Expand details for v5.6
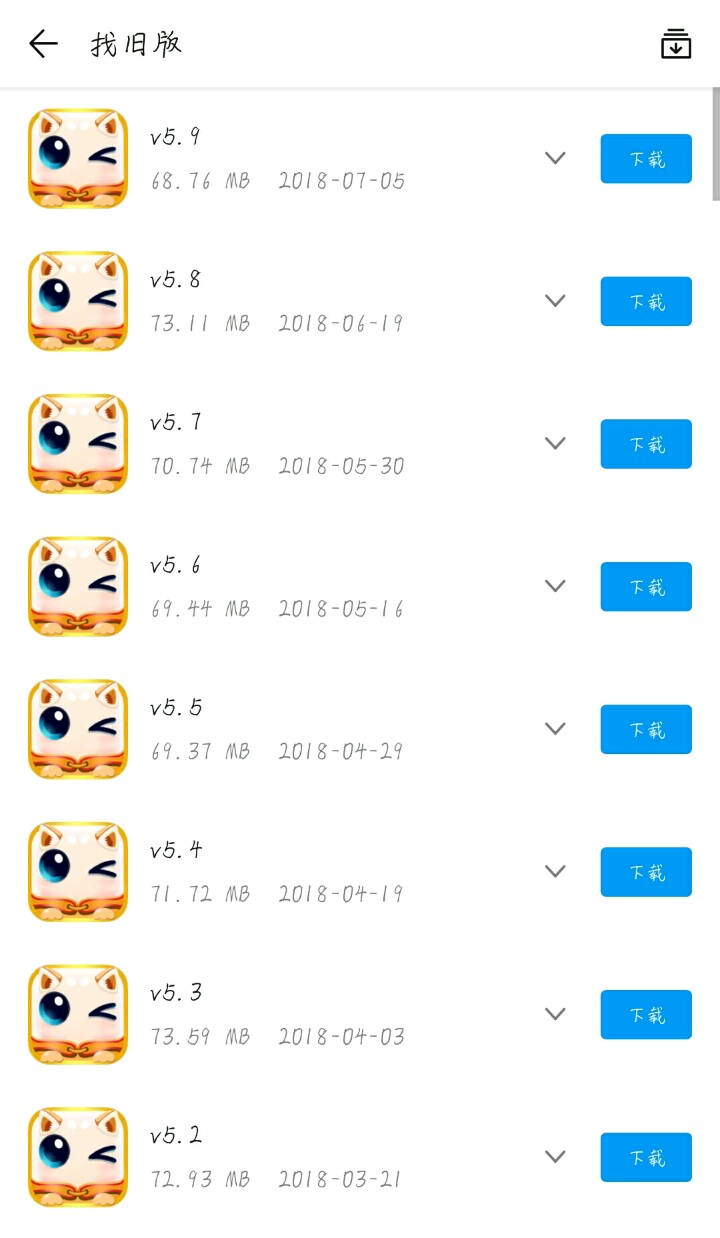The image size is (720, 1238). point(555,586)
